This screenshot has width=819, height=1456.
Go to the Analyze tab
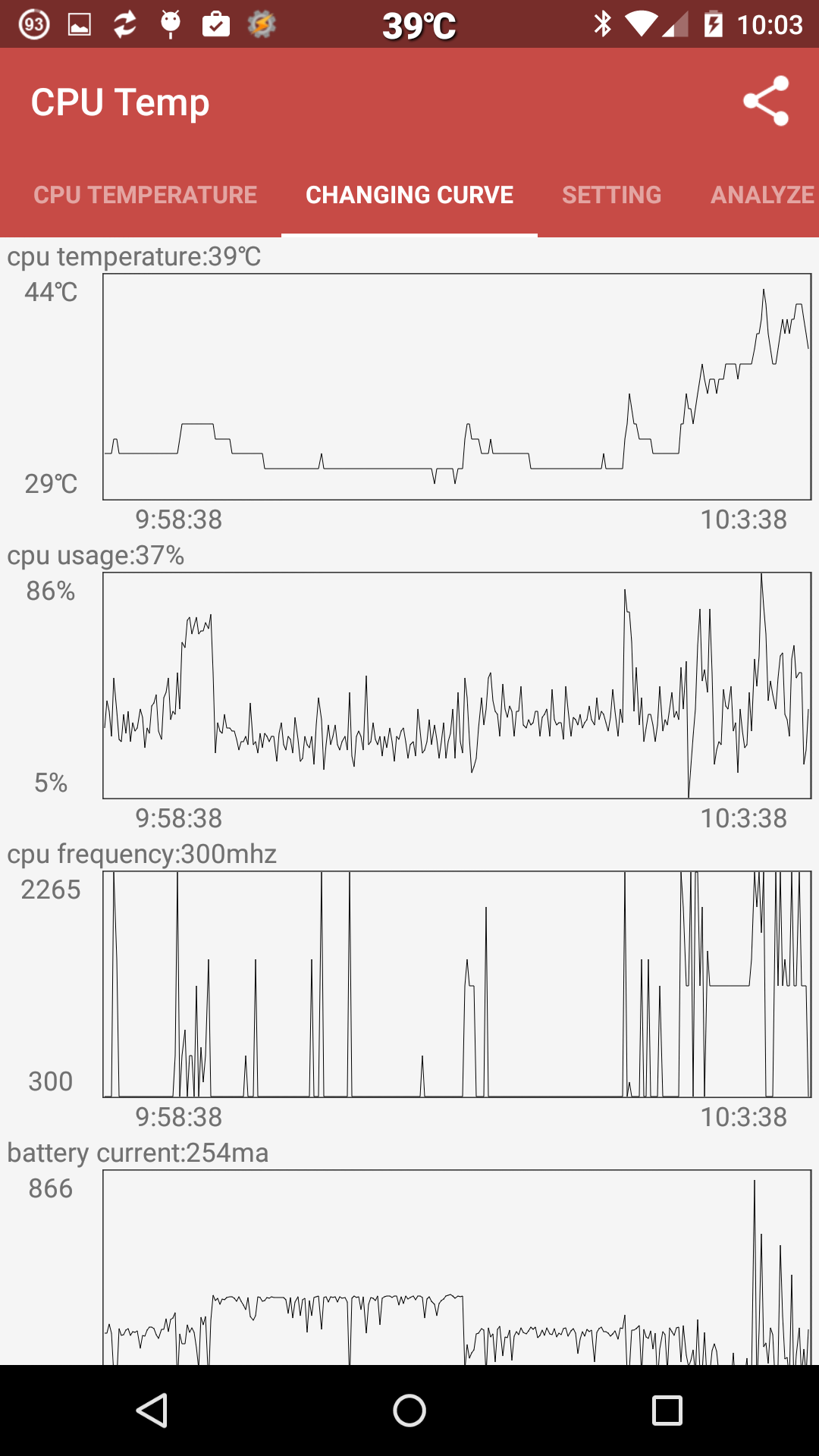click(762, 195)
